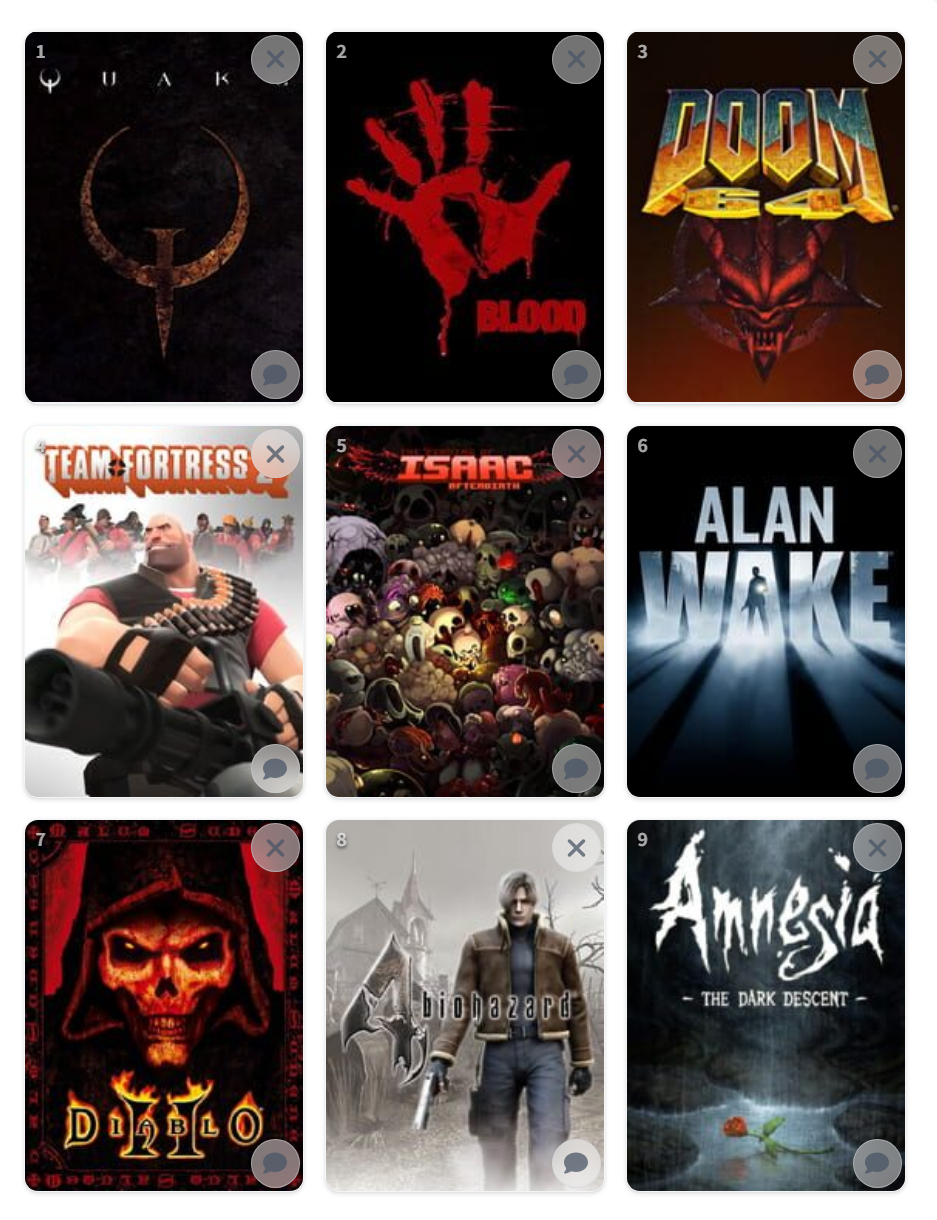
Task: Delete Team Fortress 2 from the grid
Action: (x=275, y=454)
